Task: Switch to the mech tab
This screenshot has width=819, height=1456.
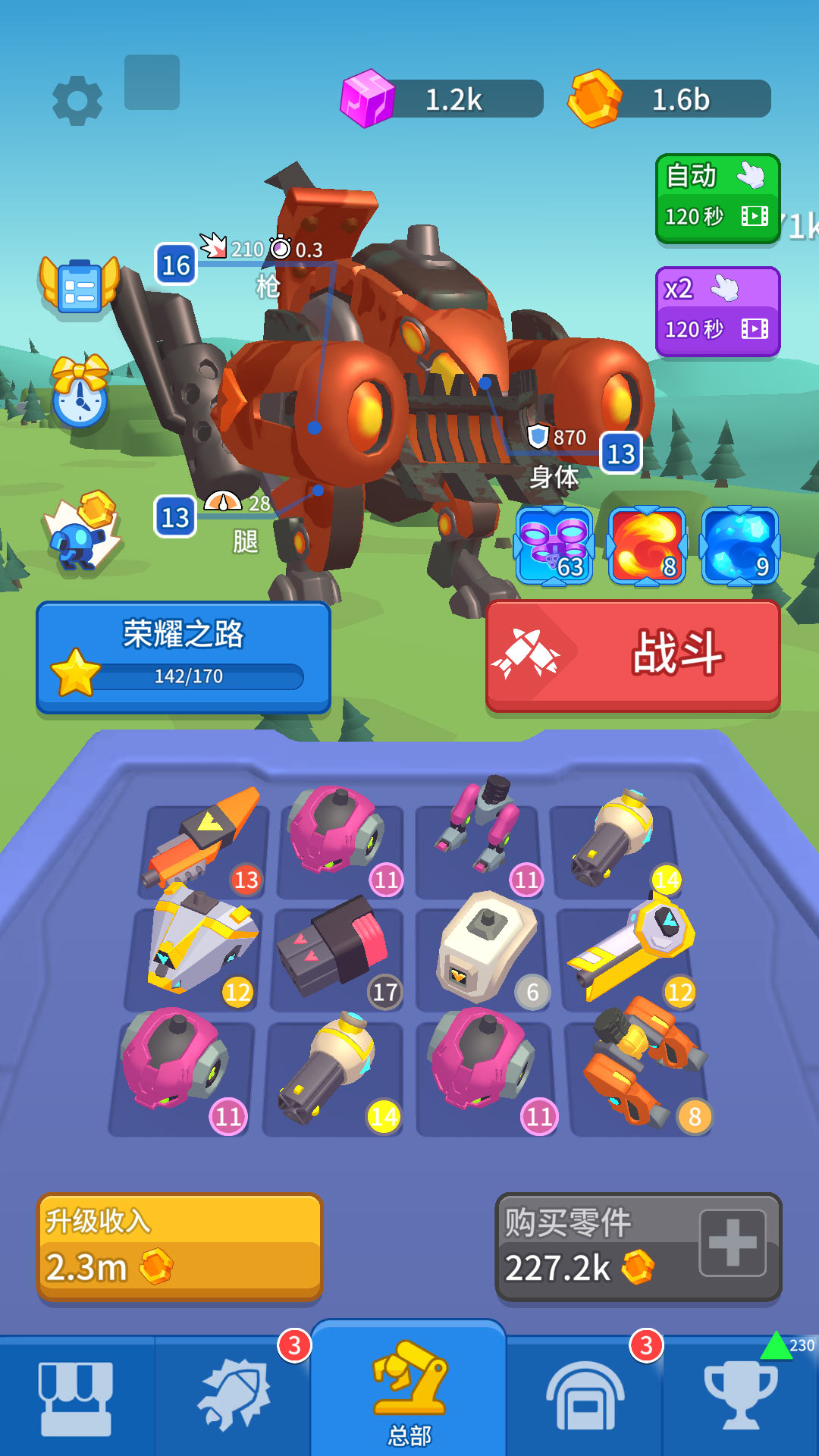Action: pyautogui.click(x=233, y=1397)
